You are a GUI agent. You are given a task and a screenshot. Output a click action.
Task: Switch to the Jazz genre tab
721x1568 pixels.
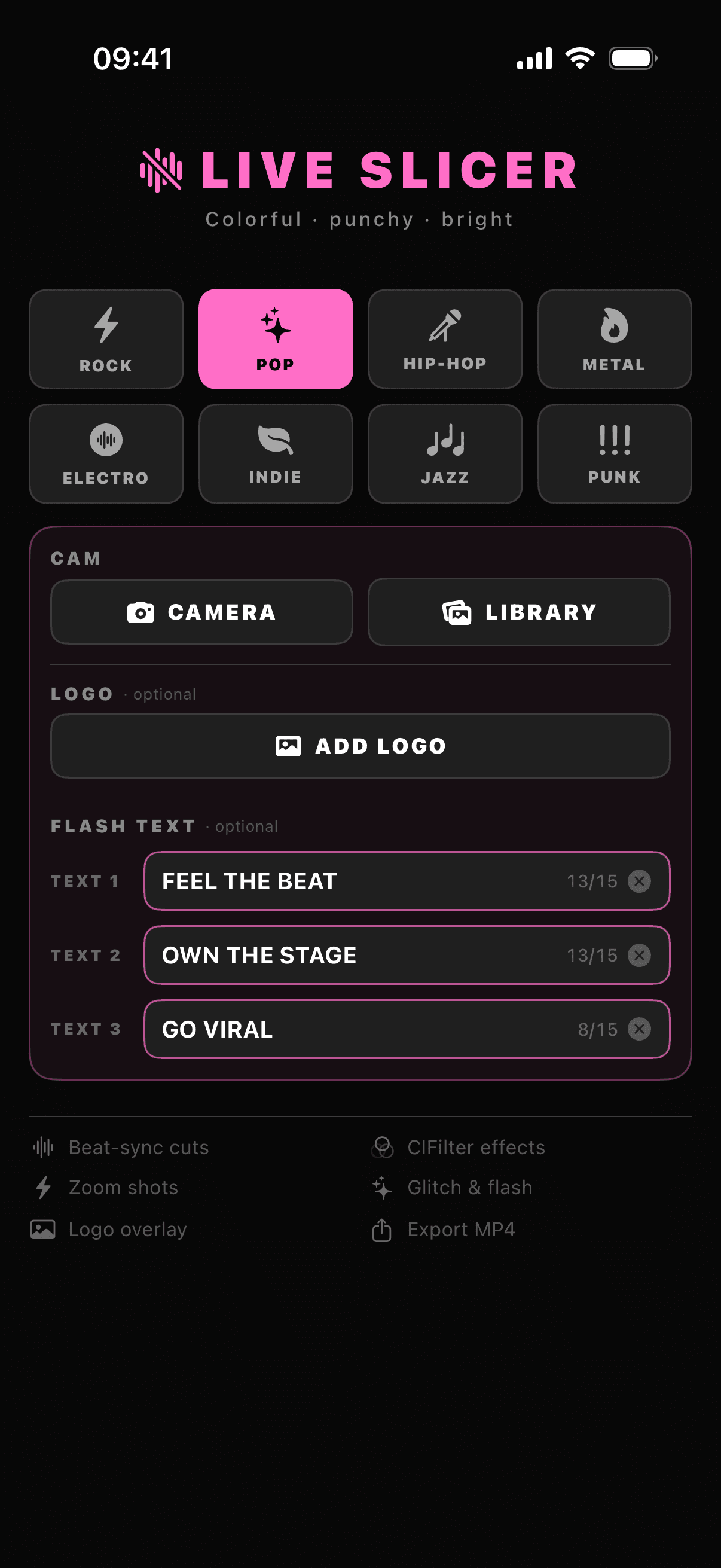[x=445, y=453]
